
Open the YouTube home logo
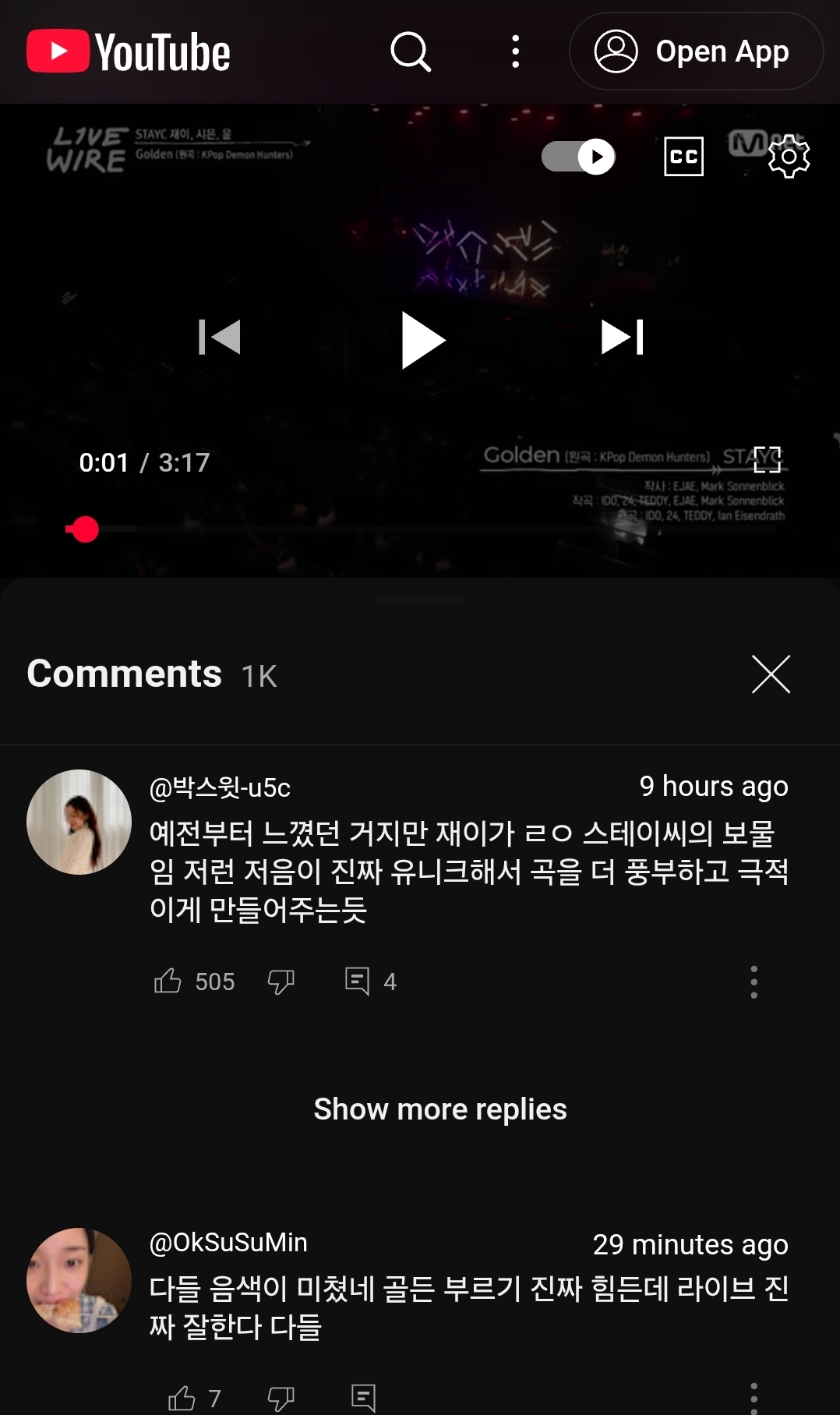click(x=129, y=51)
